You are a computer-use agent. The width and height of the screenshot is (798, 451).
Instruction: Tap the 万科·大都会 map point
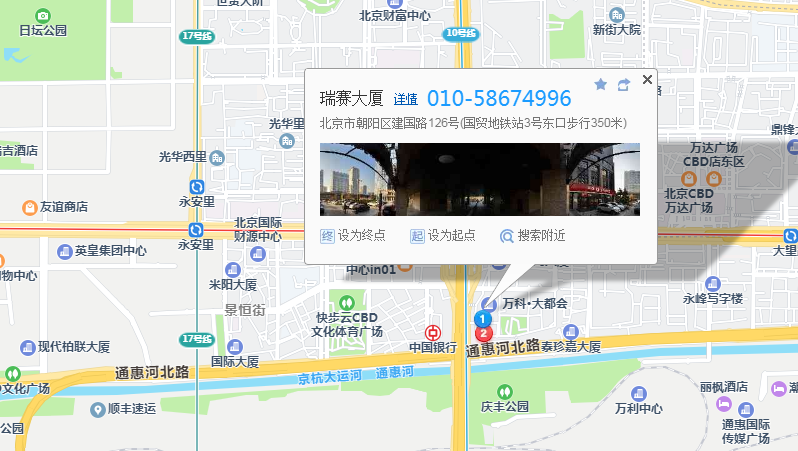(x=488, y=303)
